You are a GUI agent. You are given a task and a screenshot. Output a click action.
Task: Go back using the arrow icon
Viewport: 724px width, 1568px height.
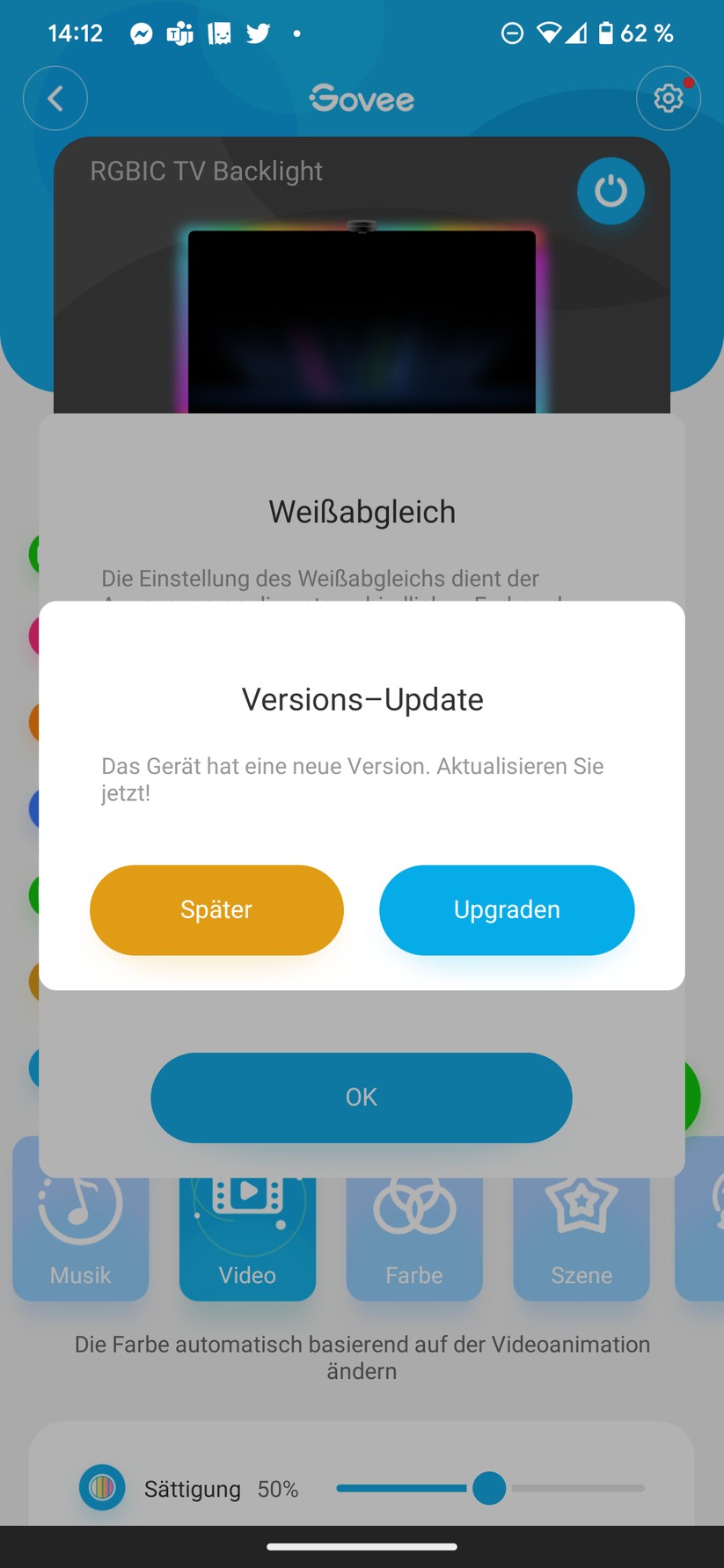[x=55, y=98]
